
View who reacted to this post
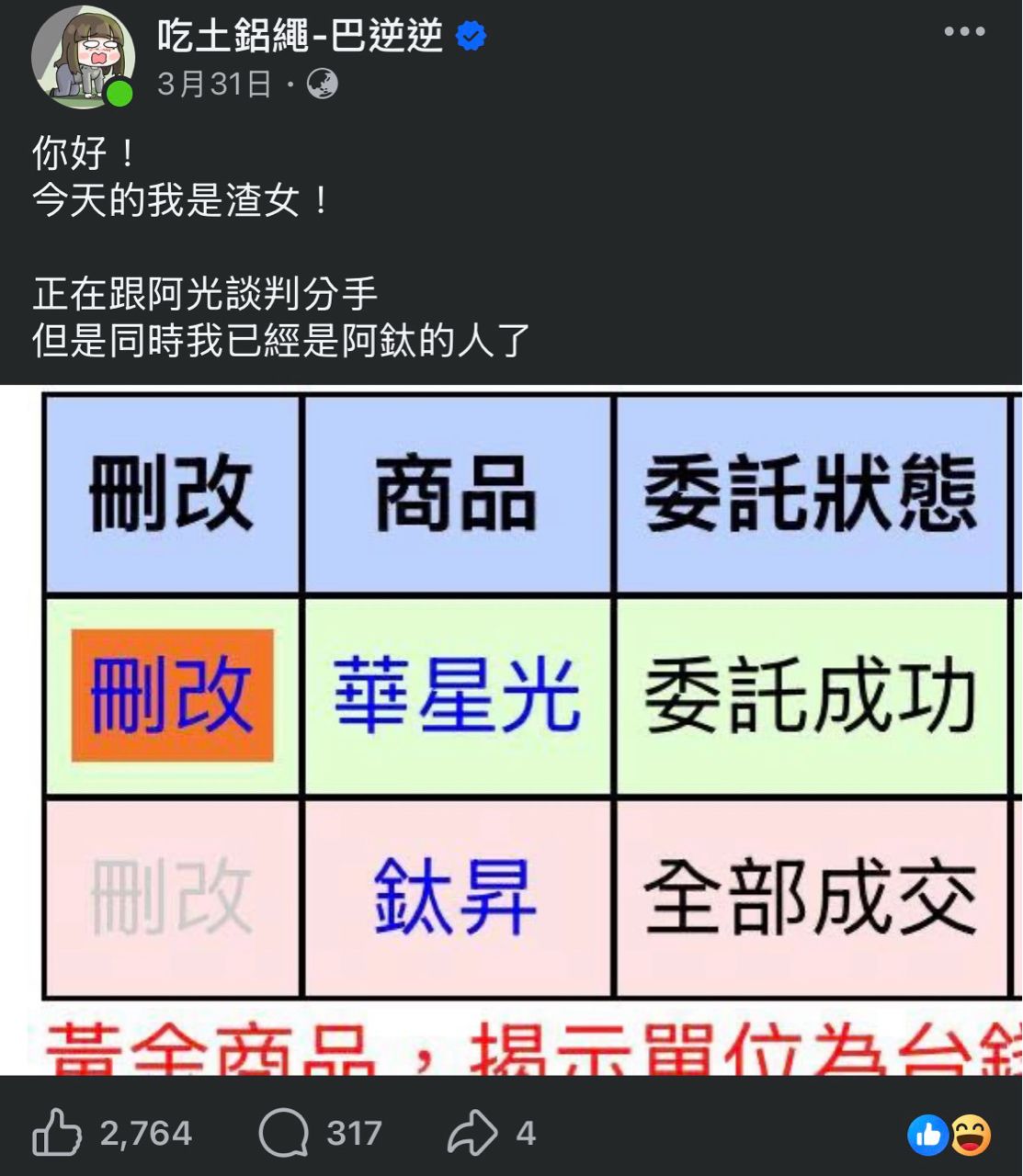point(949,1135)
